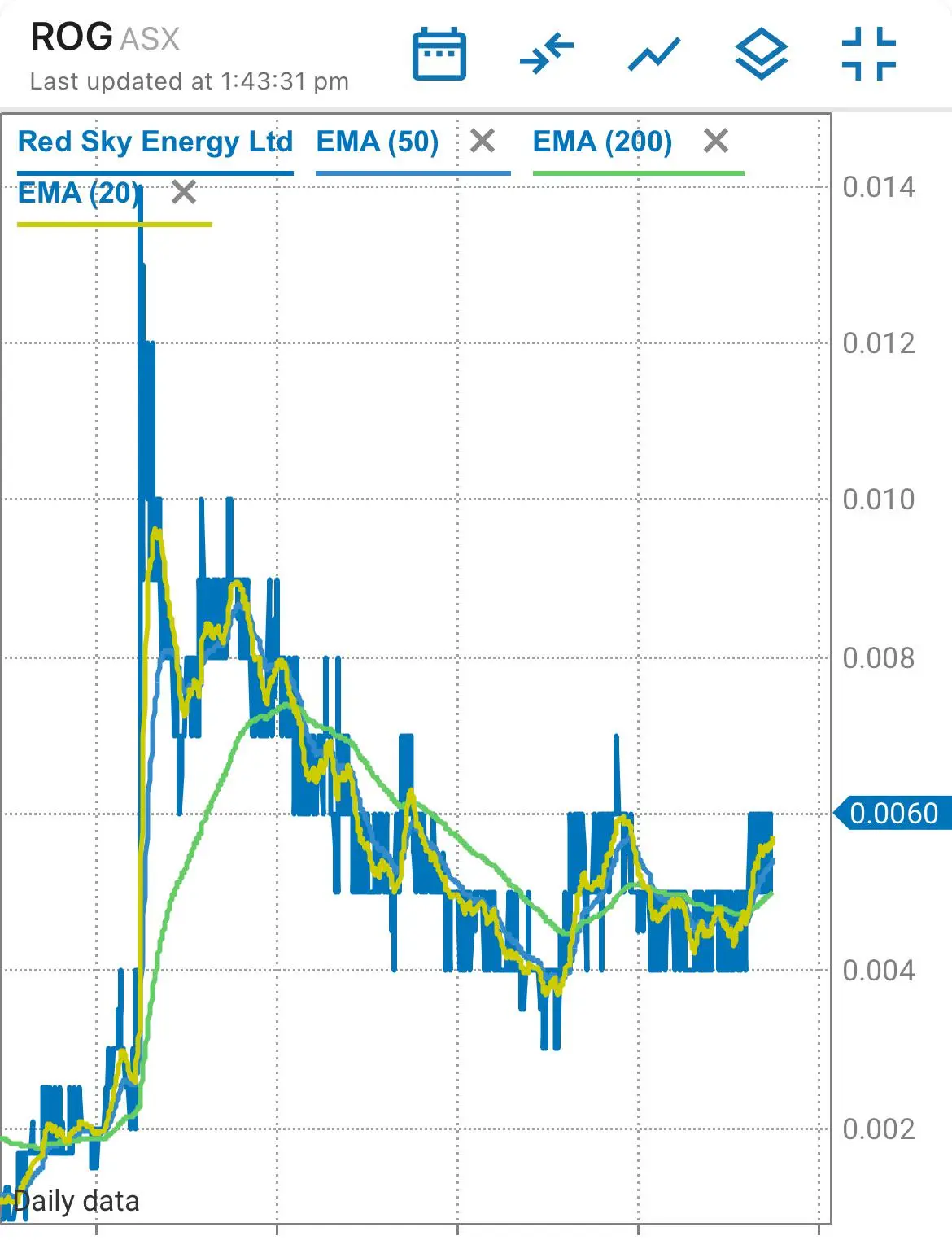Remove the EMA (200) indicator with its X
Image resolution: width=952 pixels, height=1240 pixels.
pyautogui.click(x=715, y=140)
